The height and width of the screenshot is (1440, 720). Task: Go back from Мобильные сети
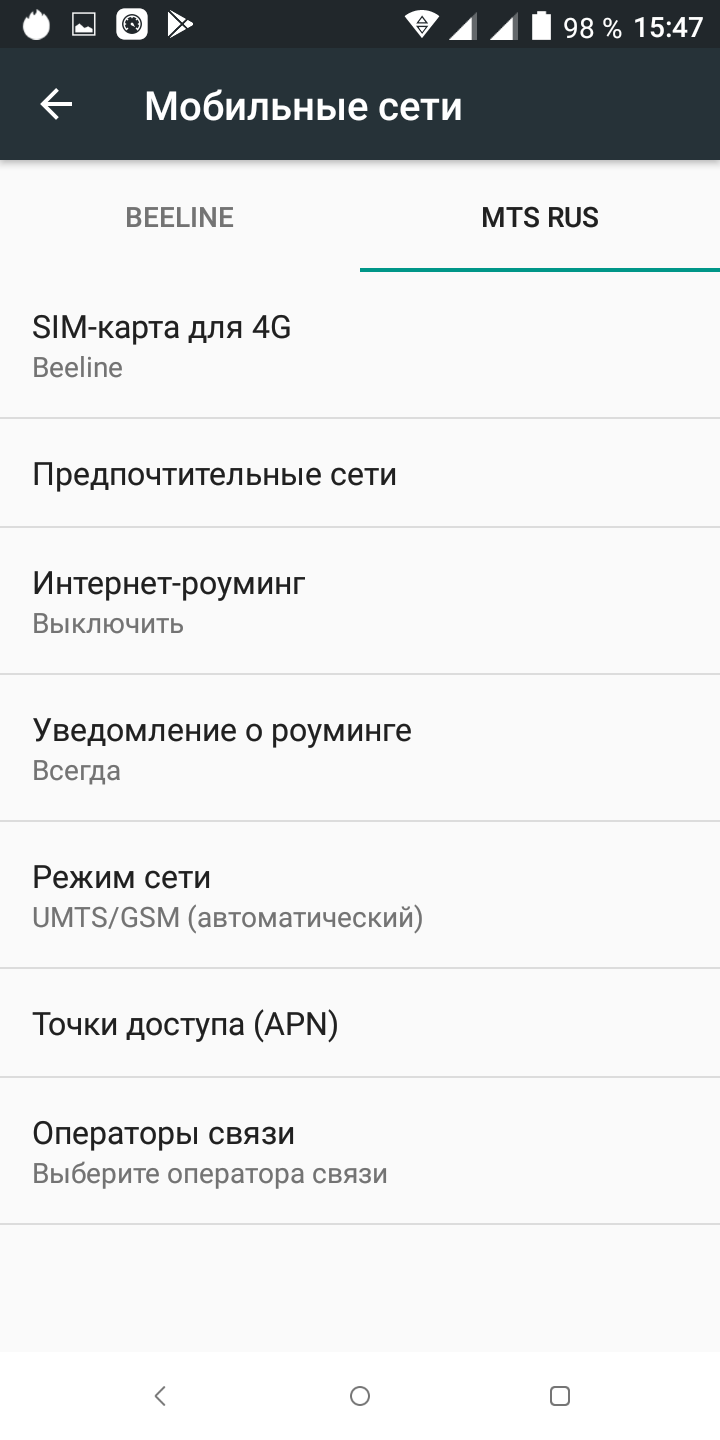pyautogui.click(x=56, y=105)
